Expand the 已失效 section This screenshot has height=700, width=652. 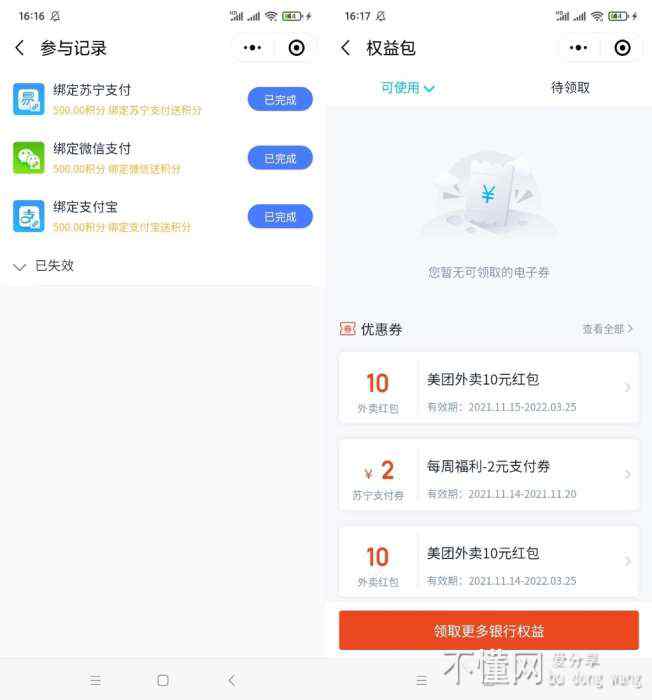pyautogui.click(x=45, y=266)
